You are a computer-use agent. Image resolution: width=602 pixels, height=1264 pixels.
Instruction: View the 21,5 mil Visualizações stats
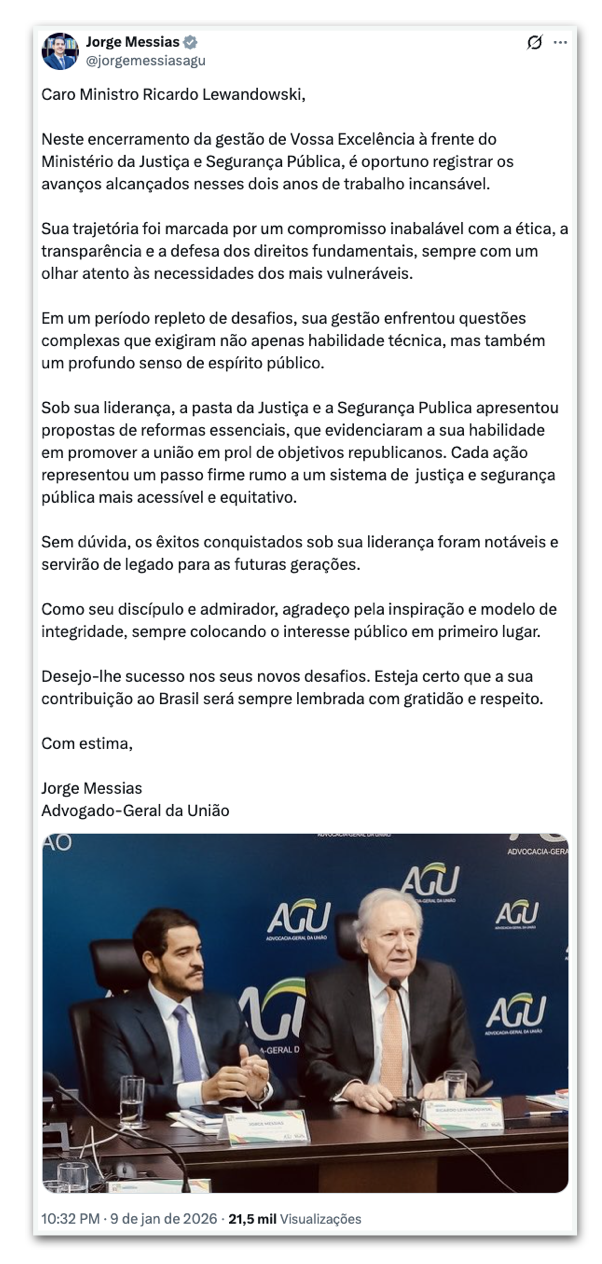tap(295, 1219)
